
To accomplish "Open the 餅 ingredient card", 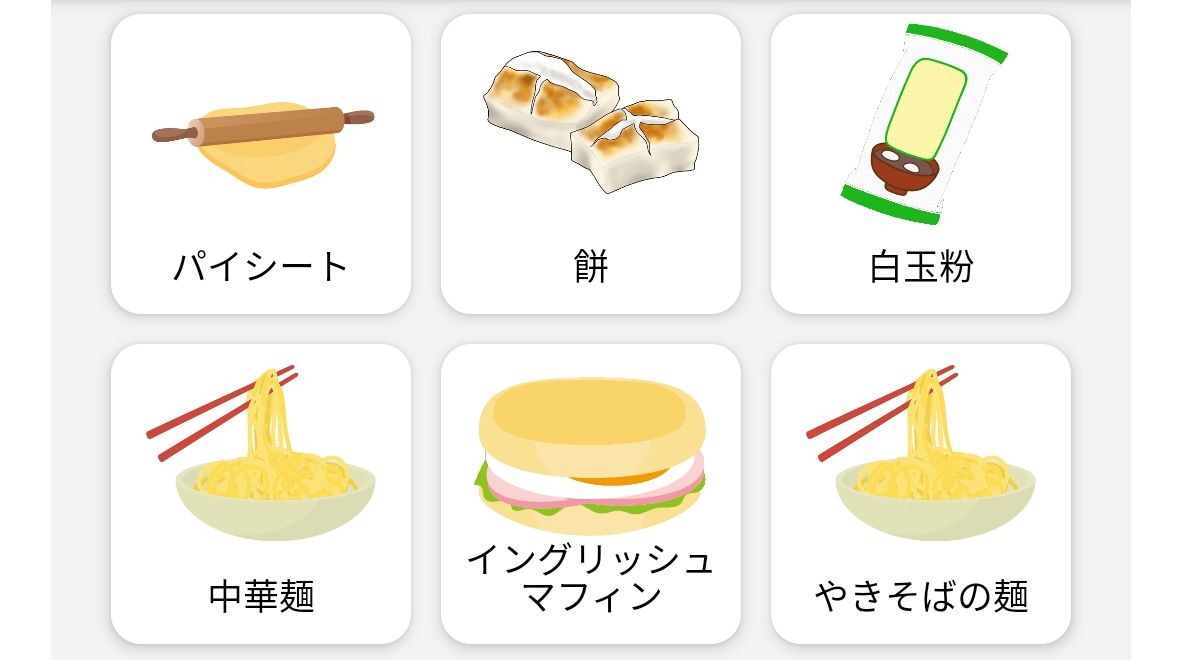I will click(590, 165).
